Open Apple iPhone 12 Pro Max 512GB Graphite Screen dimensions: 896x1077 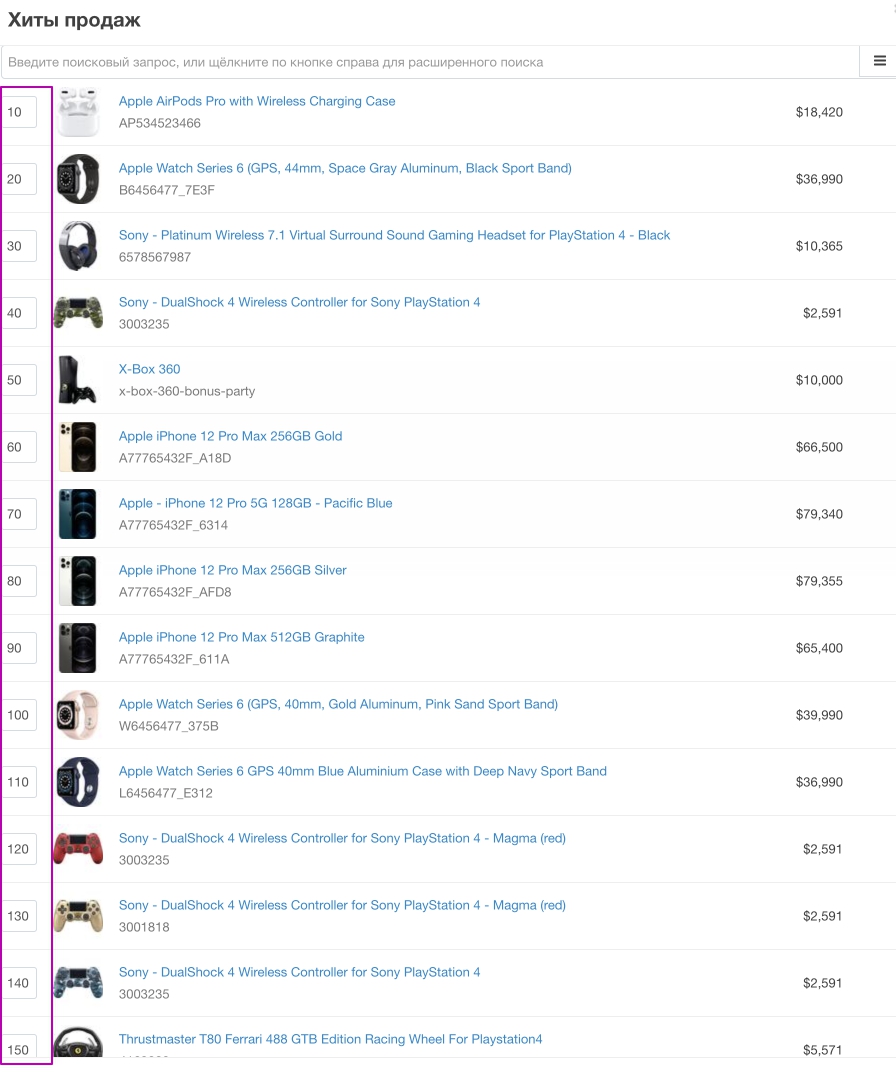pos(241,637)
